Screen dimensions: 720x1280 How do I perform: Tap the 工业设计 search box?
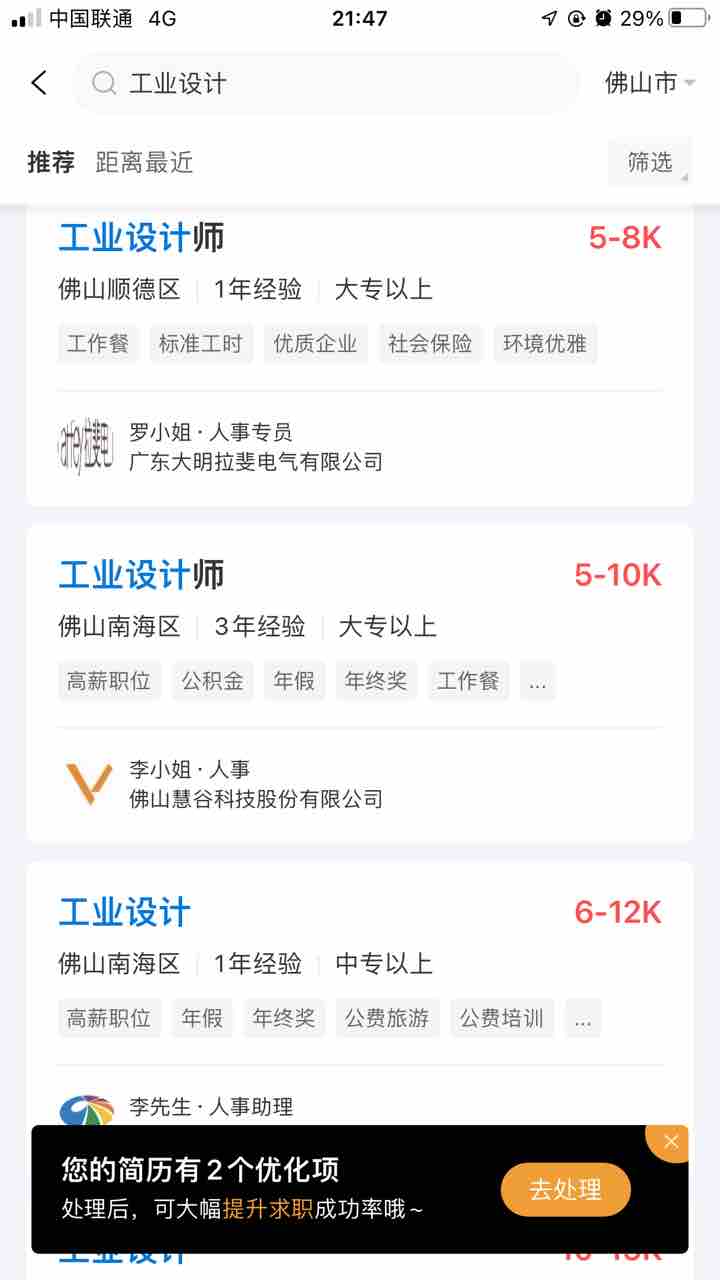326,83
